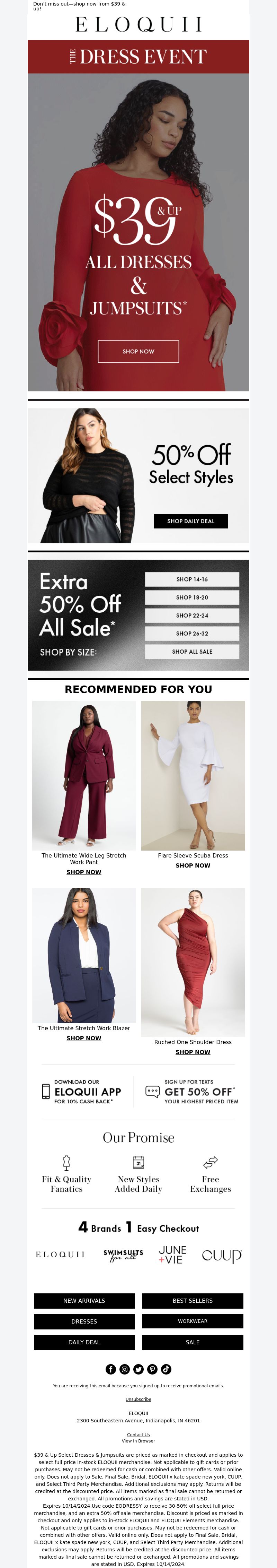Image resolution: width=277 pixels, height=1568 pixels.
Task: Tap View In Browser
Action: [138, 1441]
